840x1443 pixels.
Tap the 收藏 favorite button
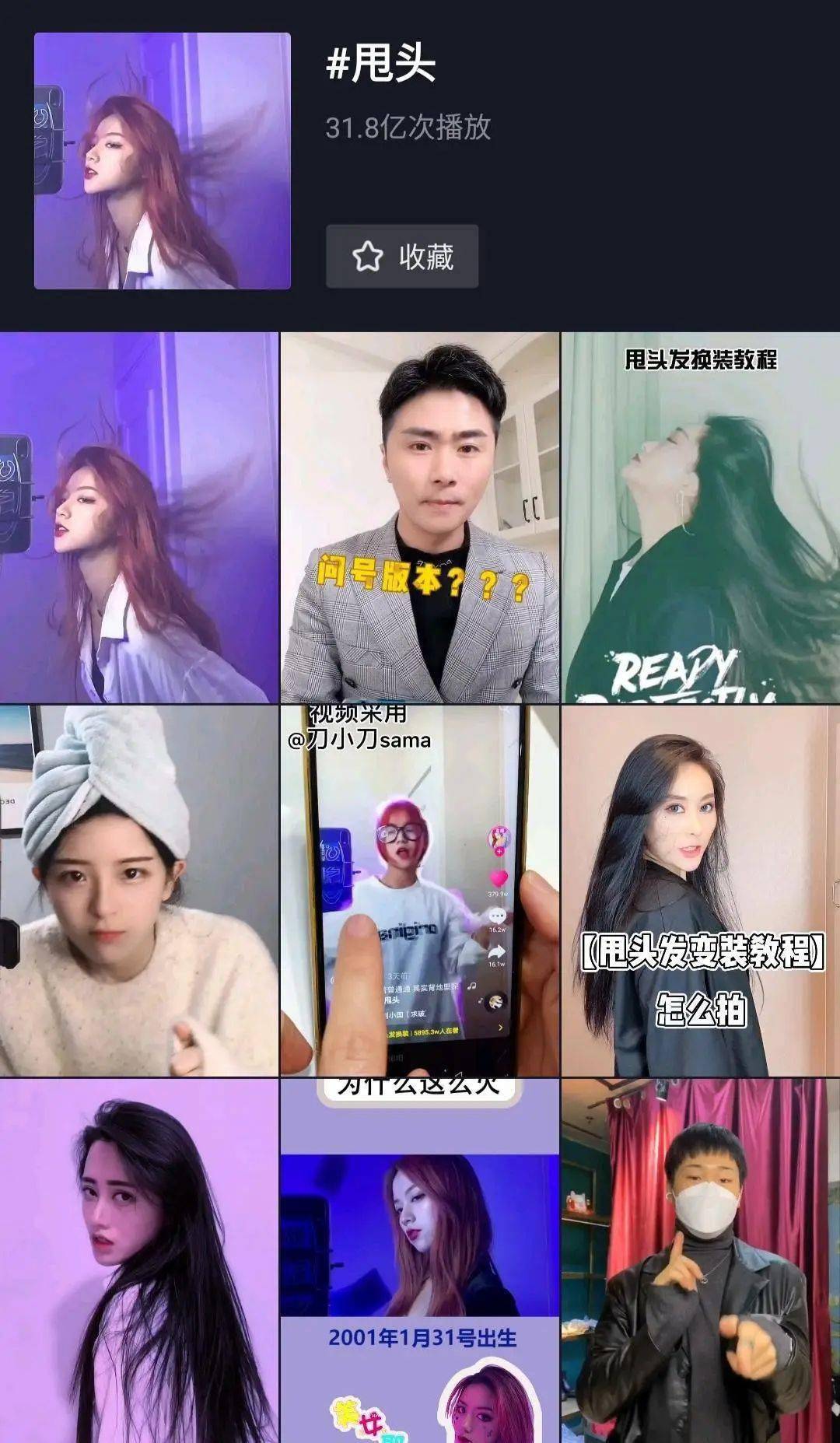401,257
